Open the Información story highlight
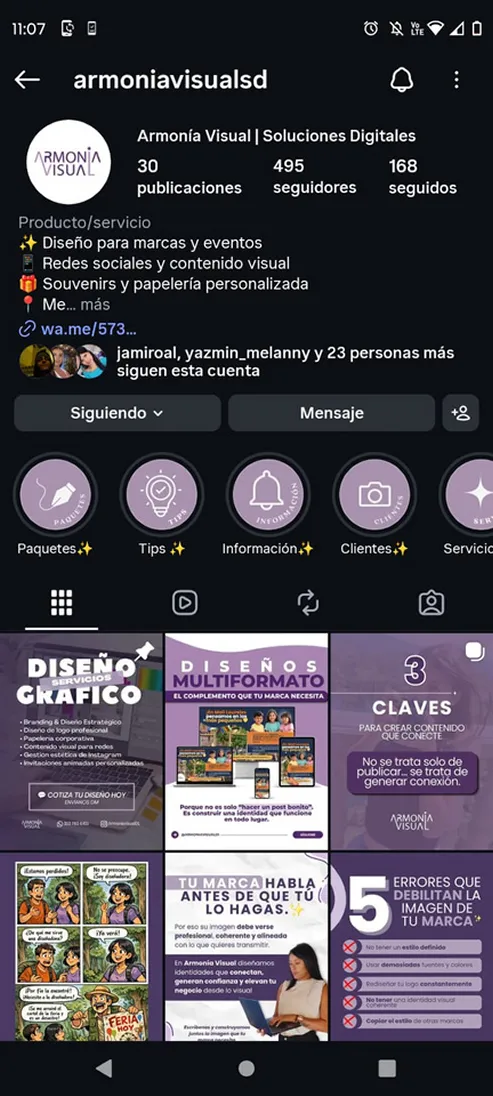Viewport: 493px width, 1096px height. [268, 495]
